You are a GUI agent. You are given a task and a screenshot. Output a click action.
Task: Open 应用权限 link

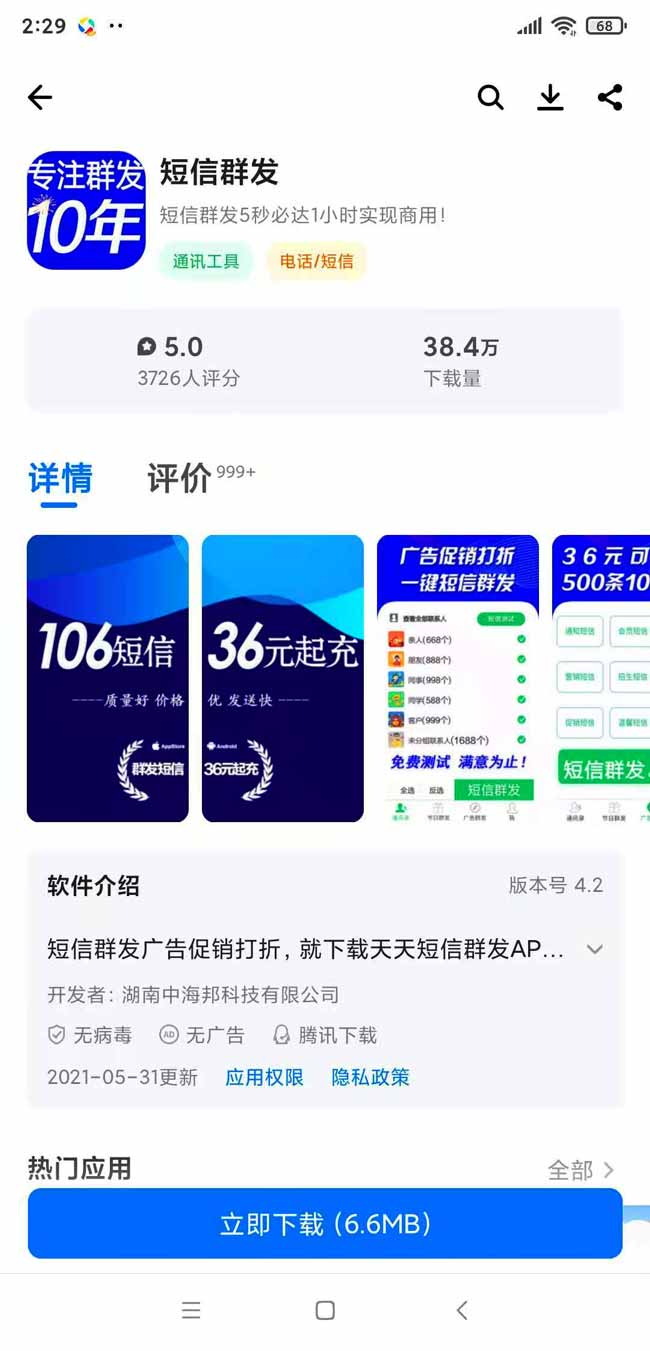pyautogui.click(x=264, y=1077)
